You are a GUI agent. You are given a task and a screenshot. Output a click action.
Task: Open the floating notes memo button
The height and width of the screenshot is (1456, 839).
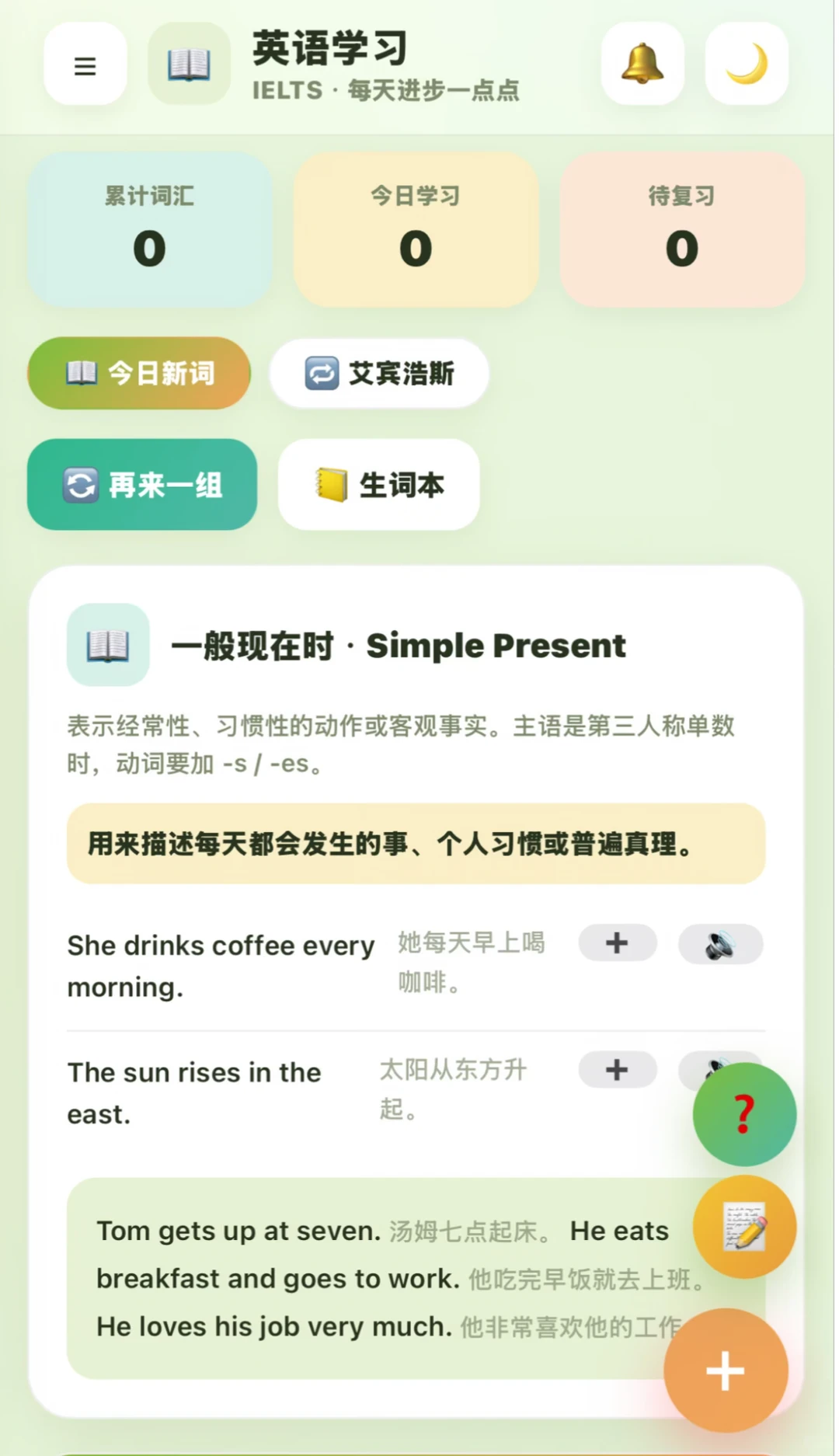point(744,1227)
